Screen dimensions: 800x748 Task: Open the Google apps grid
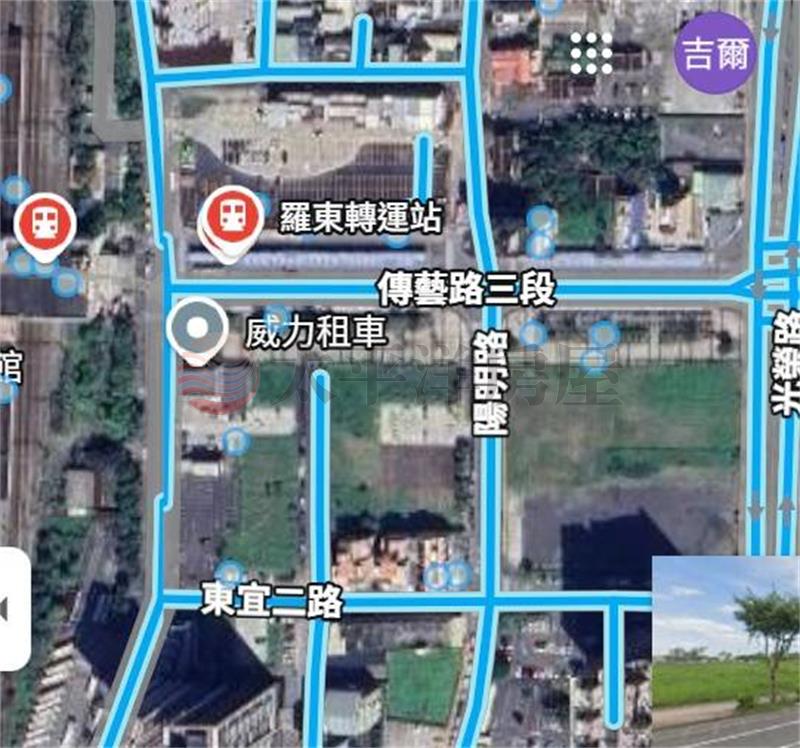591,52
